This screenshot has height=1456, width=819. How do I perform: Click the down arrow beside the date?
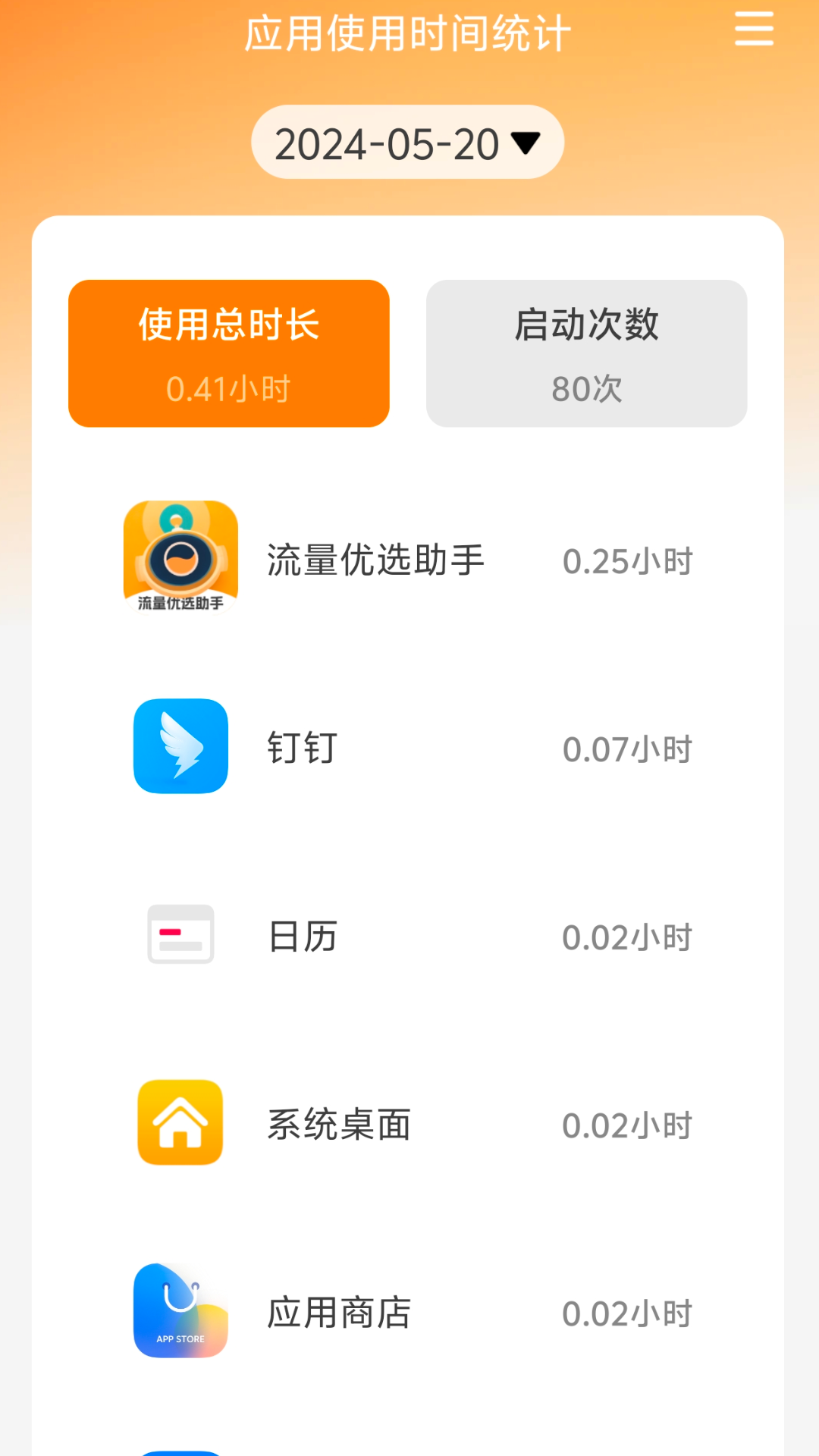click(x=527, y=143)
